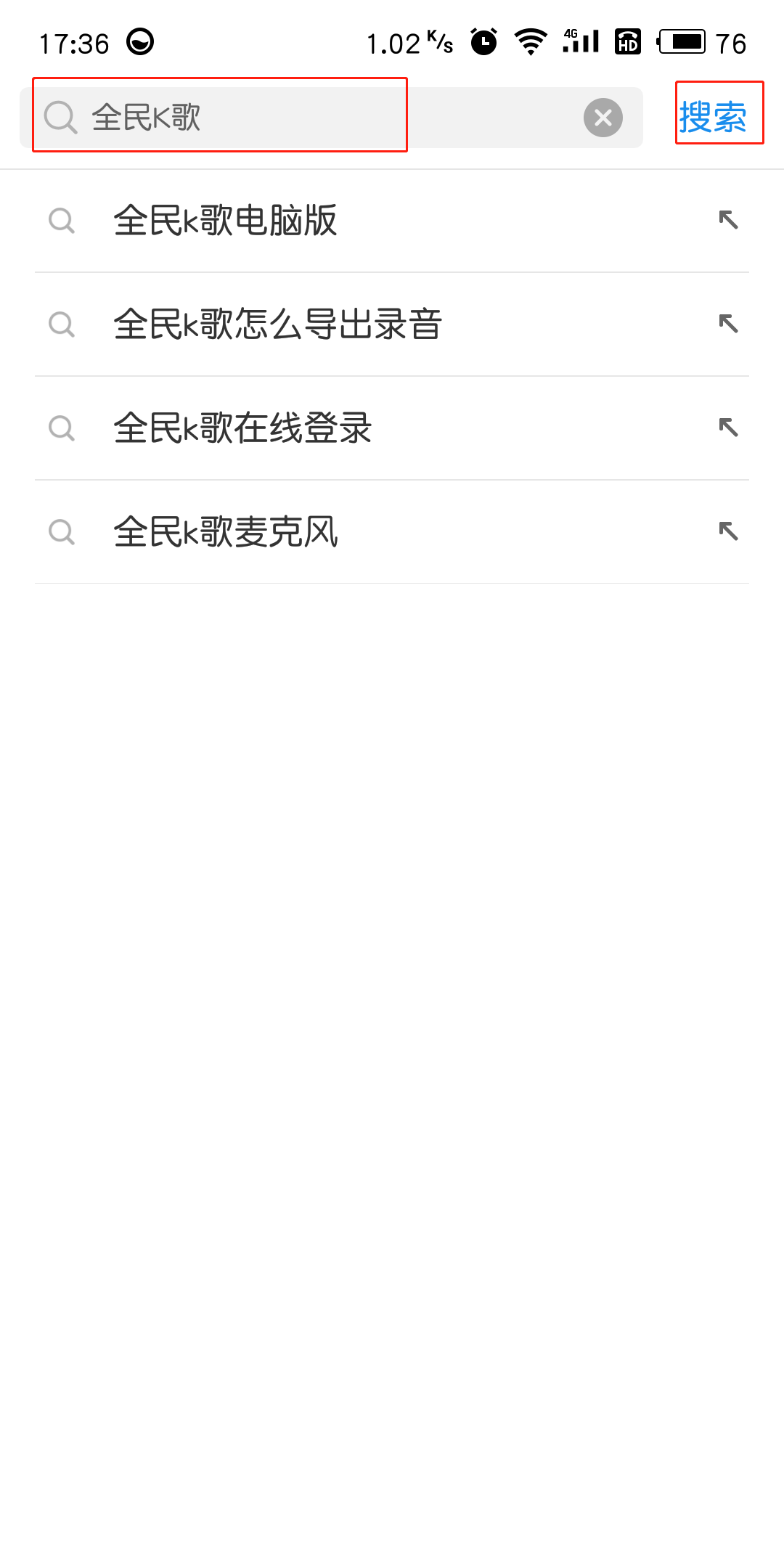Fill search box using arrow beside 全民k歌电脑版
Viewport: 784px width, 1568px height.
point(728,220)
